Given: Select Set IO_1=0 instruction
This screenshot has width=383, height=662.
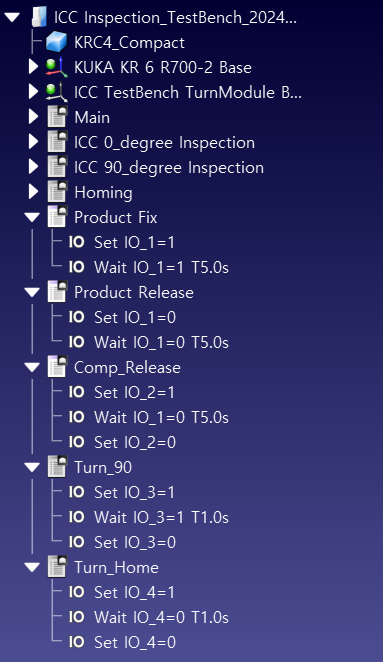Looking at the screenshot, I should coord(135,317).
